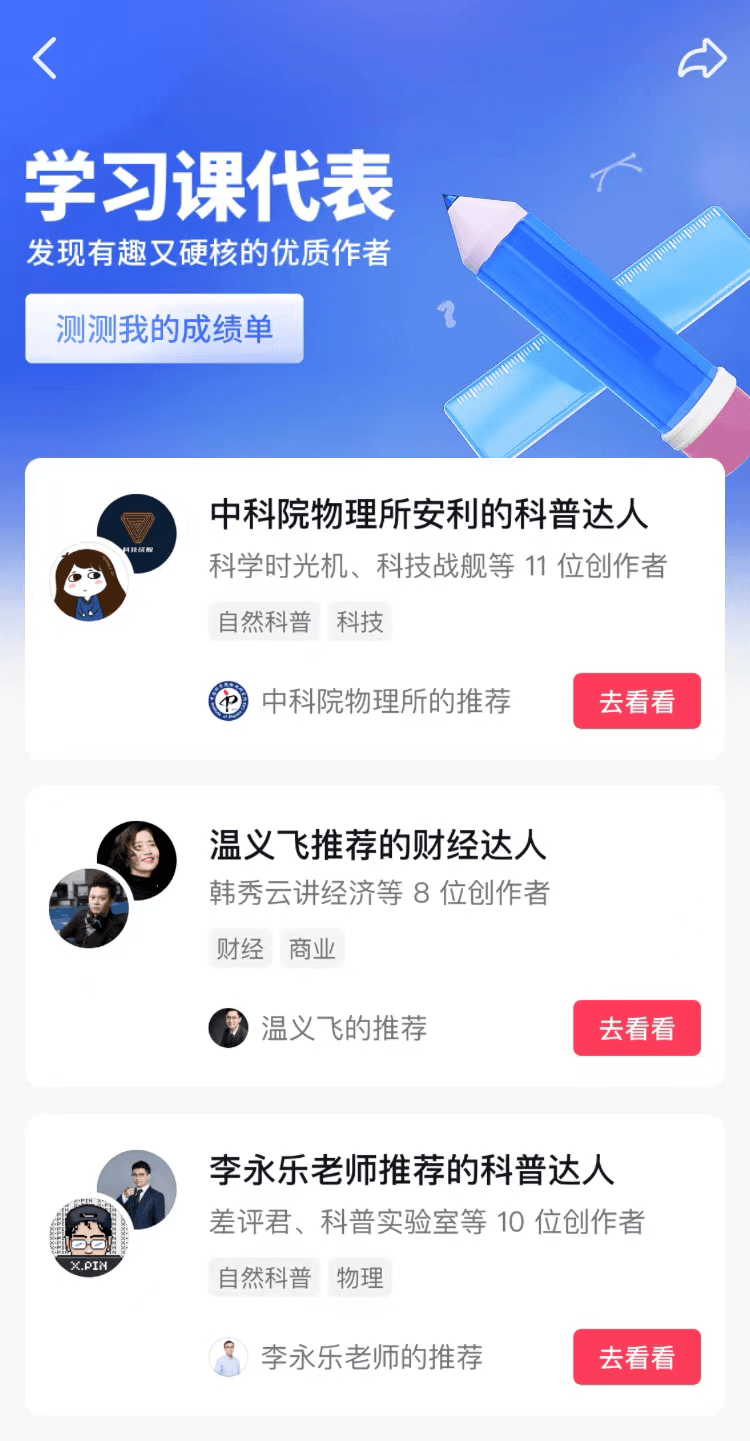Go back using the top-left arrow
Viewport: 750px width, 1441px height.
(45, 58)
